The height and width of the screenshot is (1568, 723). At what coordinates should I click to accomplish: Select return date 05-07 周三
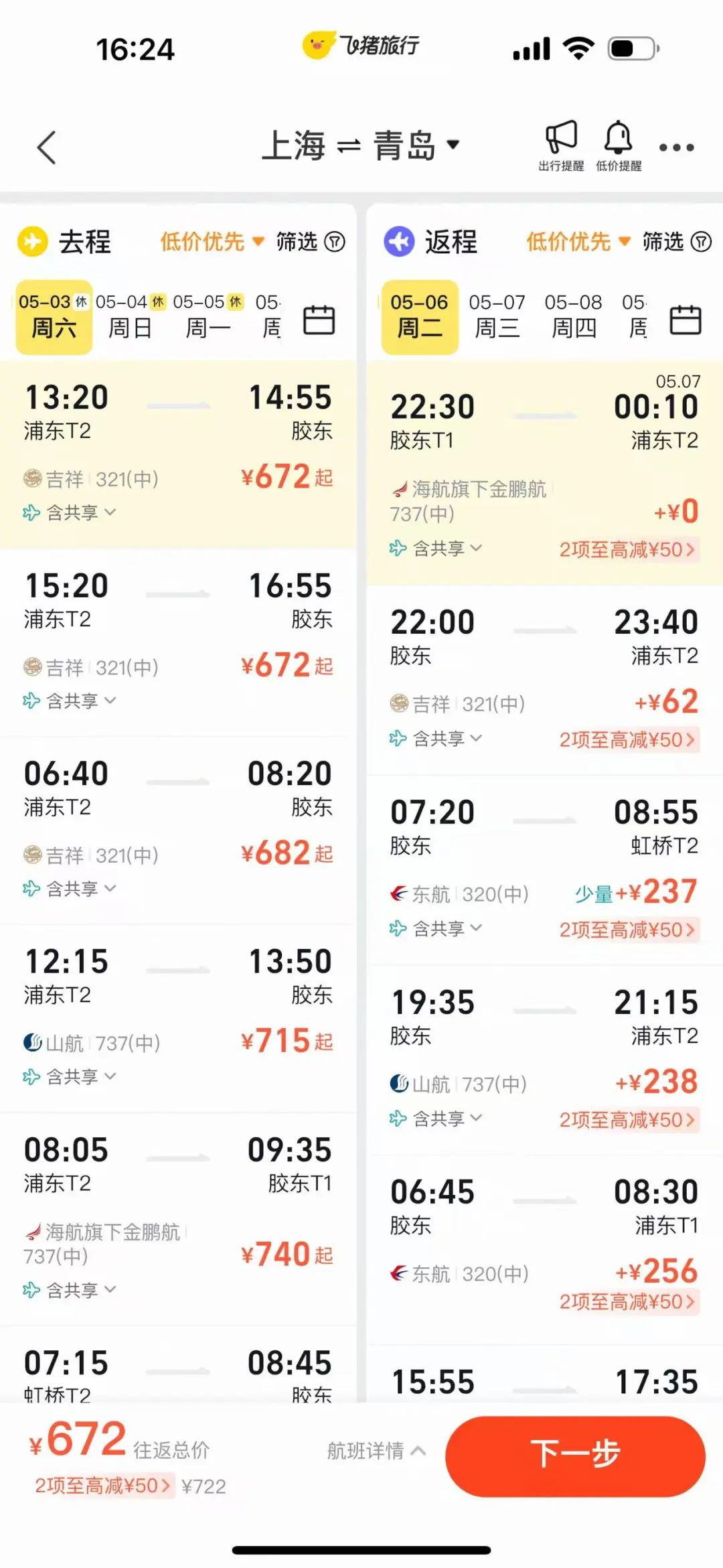pos(497,316)
